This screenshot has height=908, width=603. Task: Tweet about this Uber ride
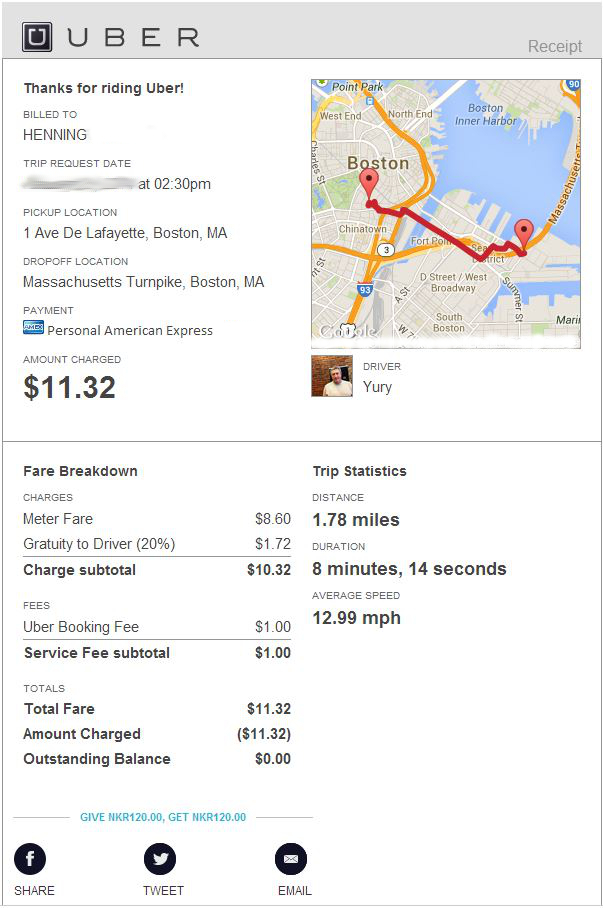tap(160, 859)
